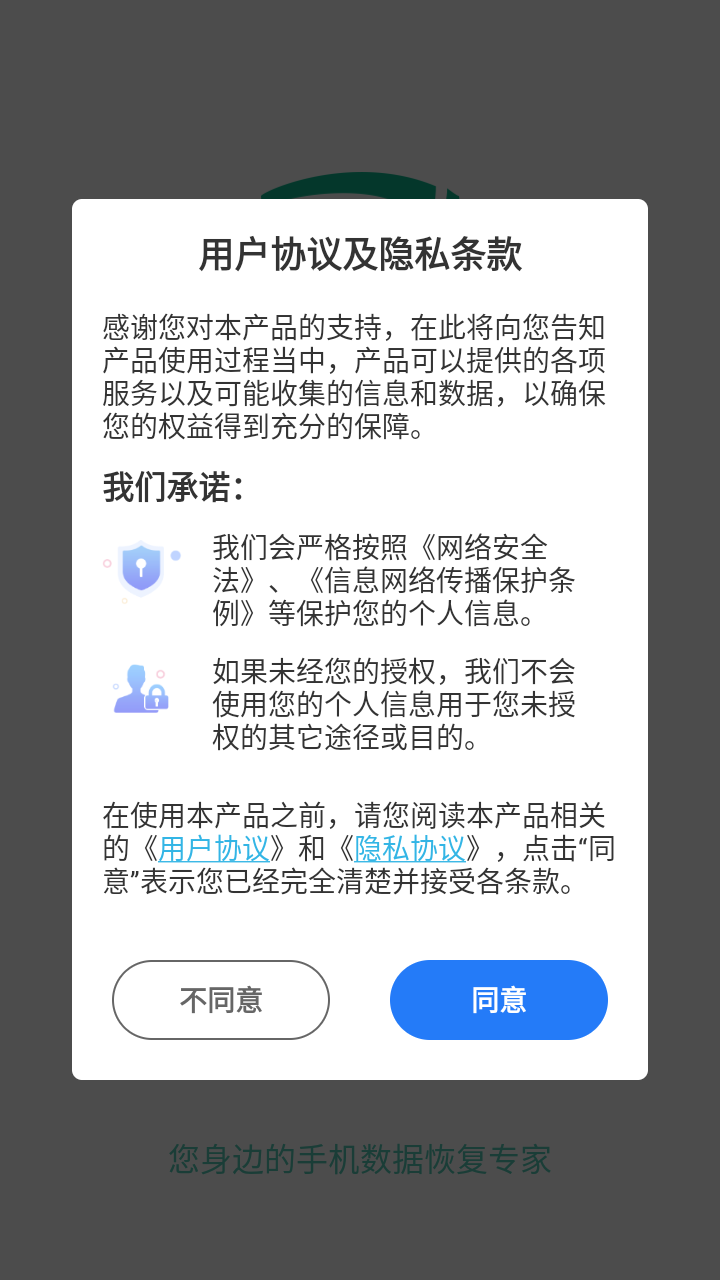Viewport: 720px width, 1280px height.
Task: Open the 隐私协议 link
Action: 410,849
